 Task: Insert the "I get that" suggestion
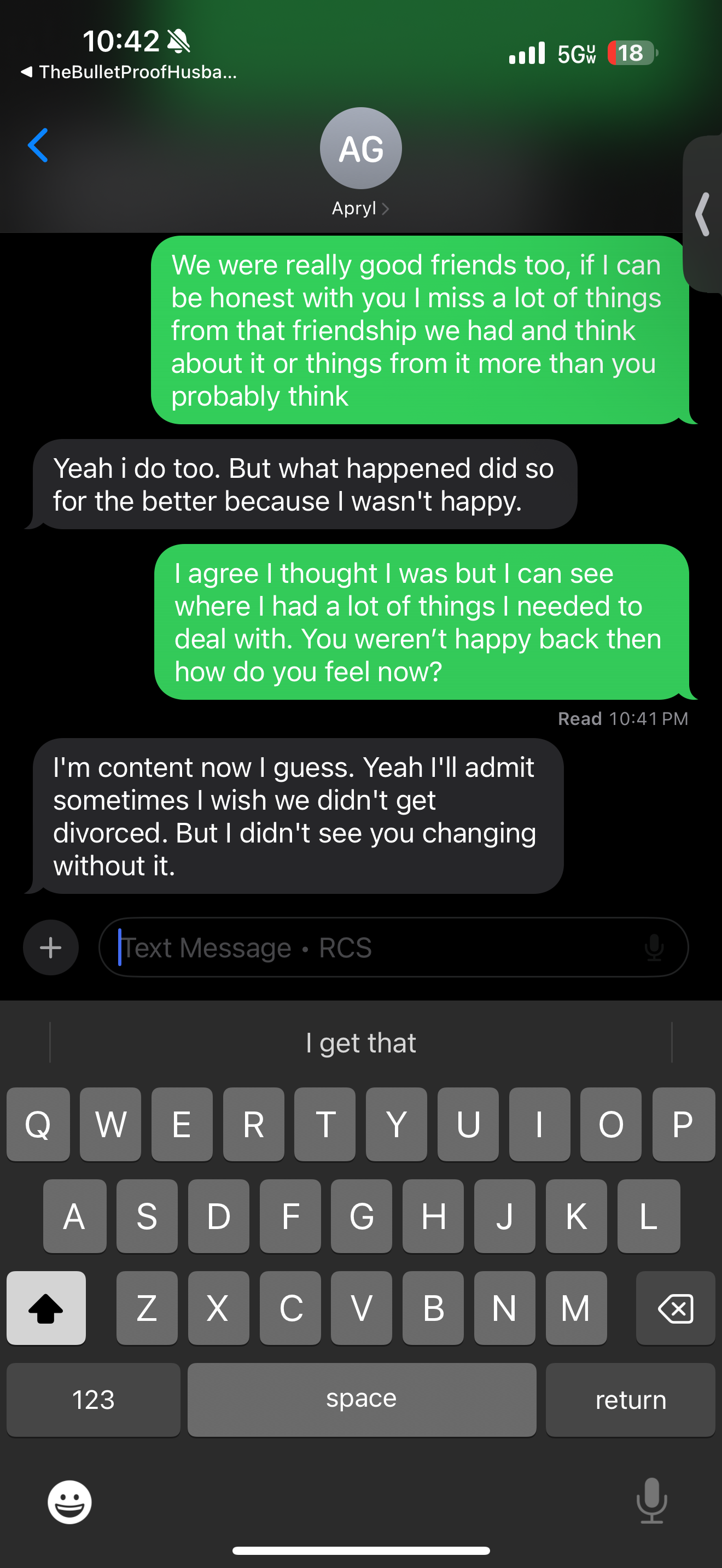click(x=360, y=1043)
